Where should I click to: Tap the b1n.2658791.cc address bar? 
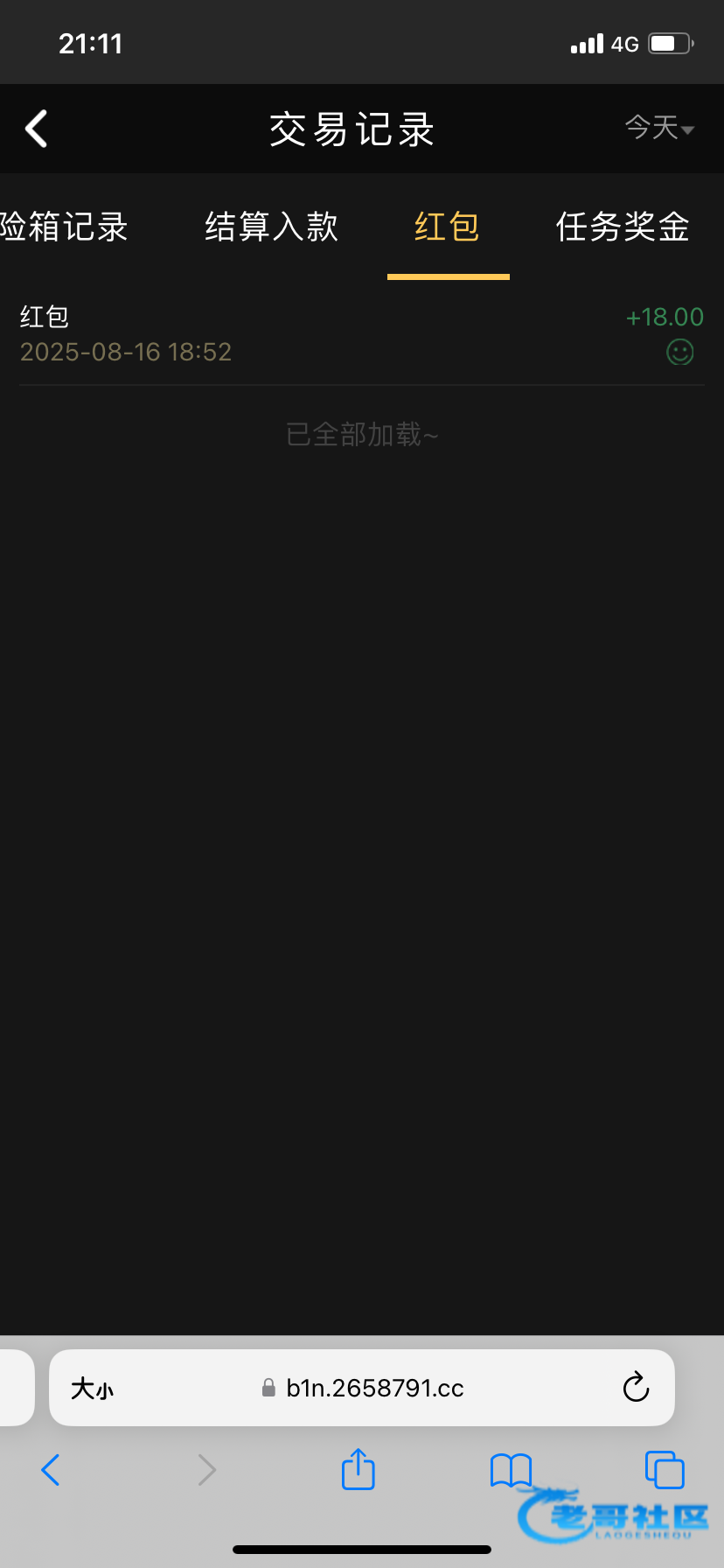coord(374,1389)
